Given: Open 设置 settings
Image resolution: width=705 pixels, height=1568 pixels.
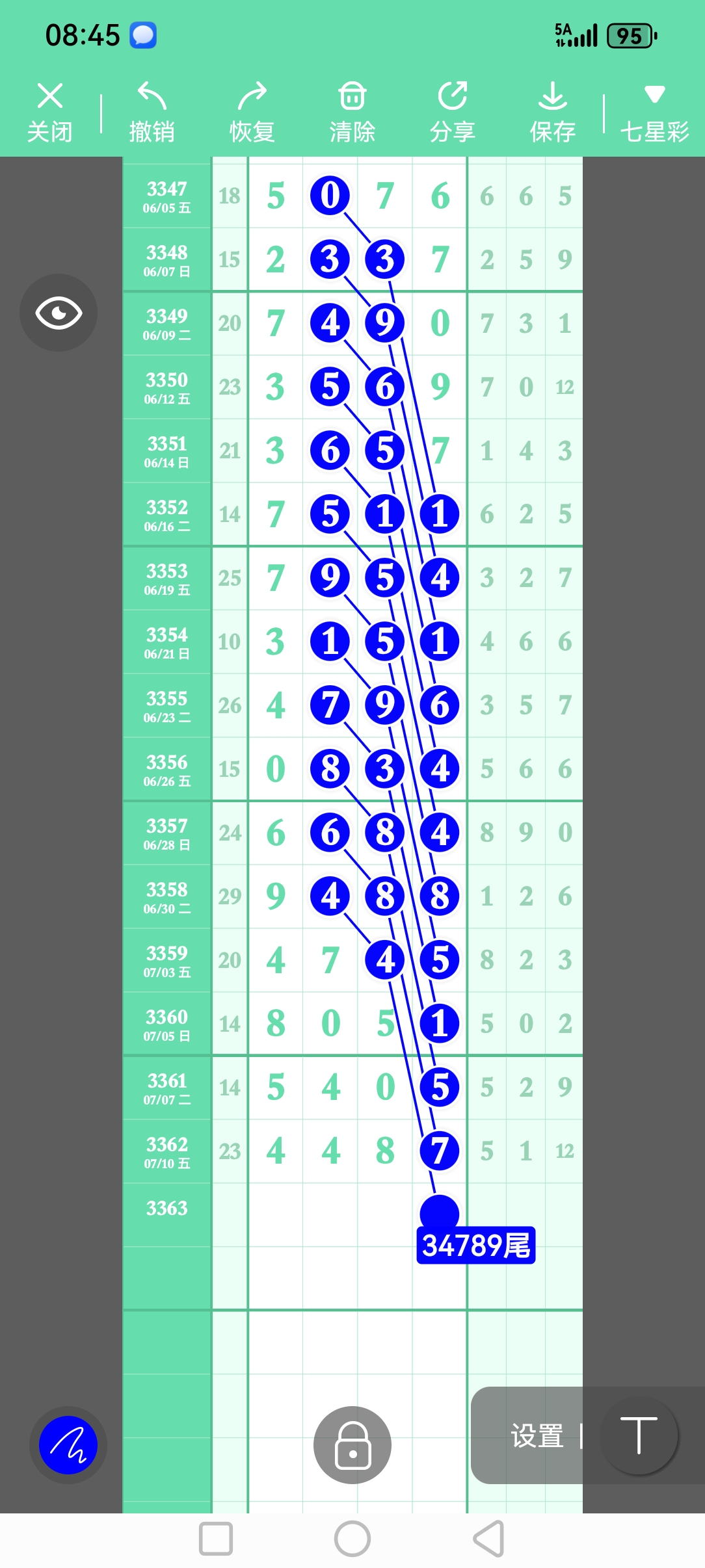Looking at the screenshot, I should coord(537,1436).
